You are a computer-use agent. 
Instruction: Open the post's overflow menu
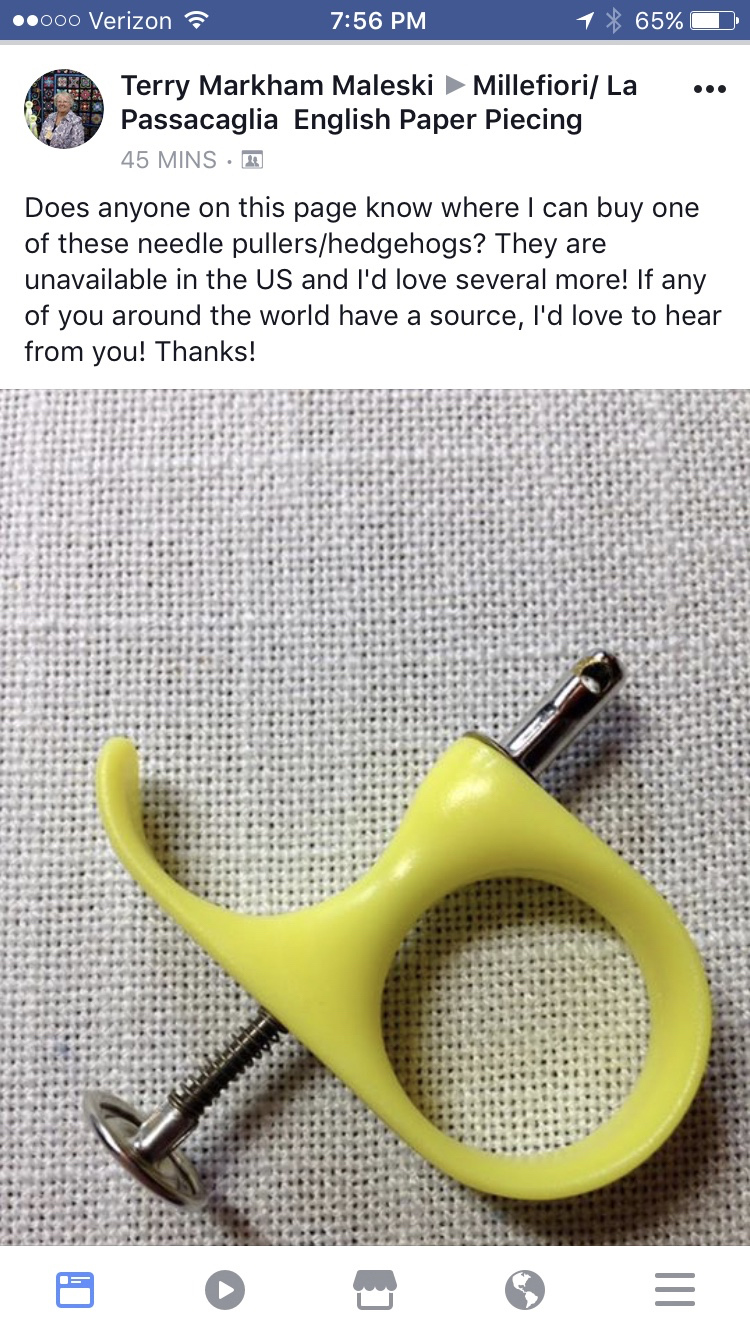709,89
